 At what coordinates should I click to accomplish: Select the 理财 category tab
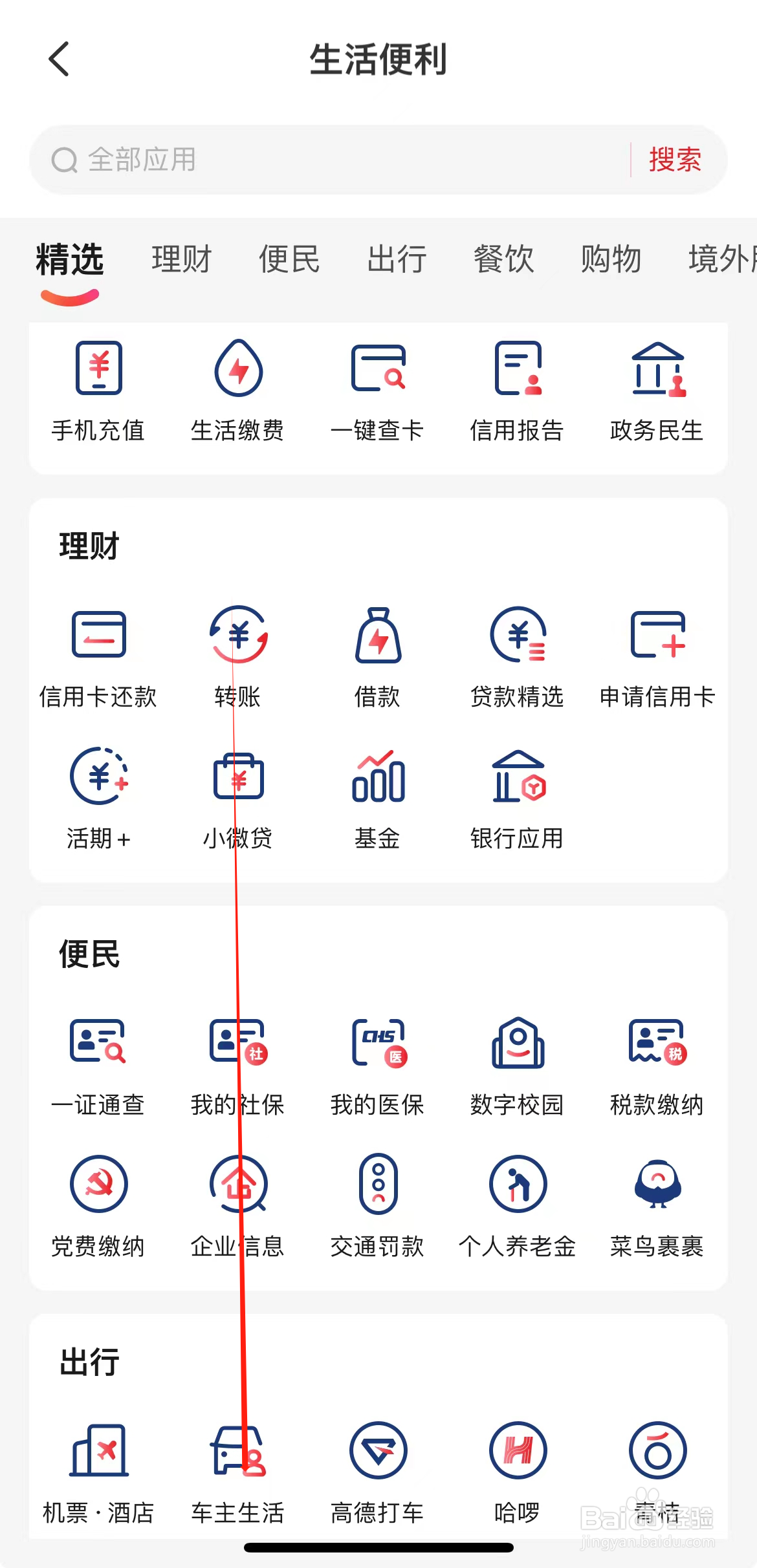point(182,260)
